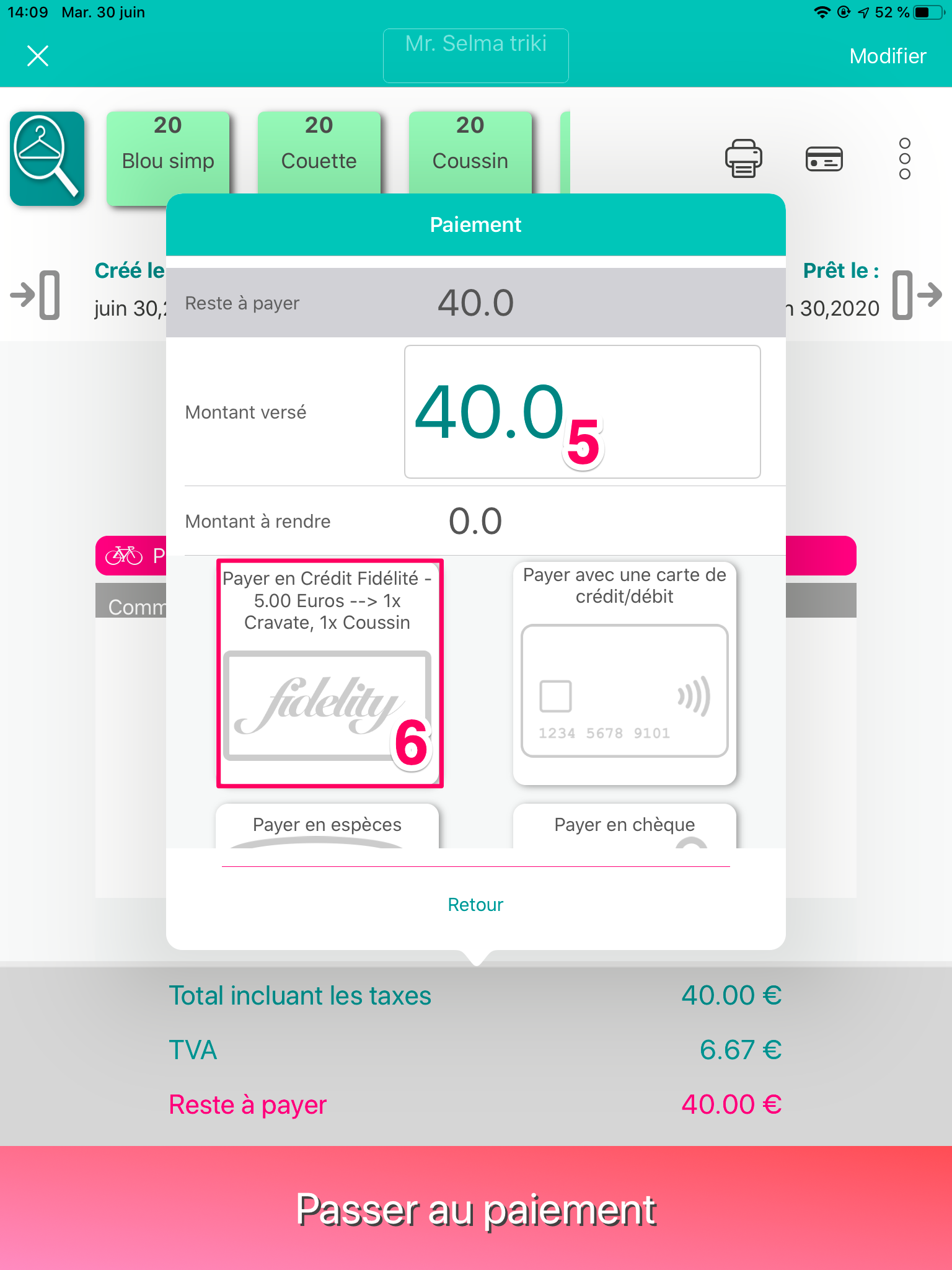
Task: Tap Modifier to edit the order
Action: (x=887, y=56)
